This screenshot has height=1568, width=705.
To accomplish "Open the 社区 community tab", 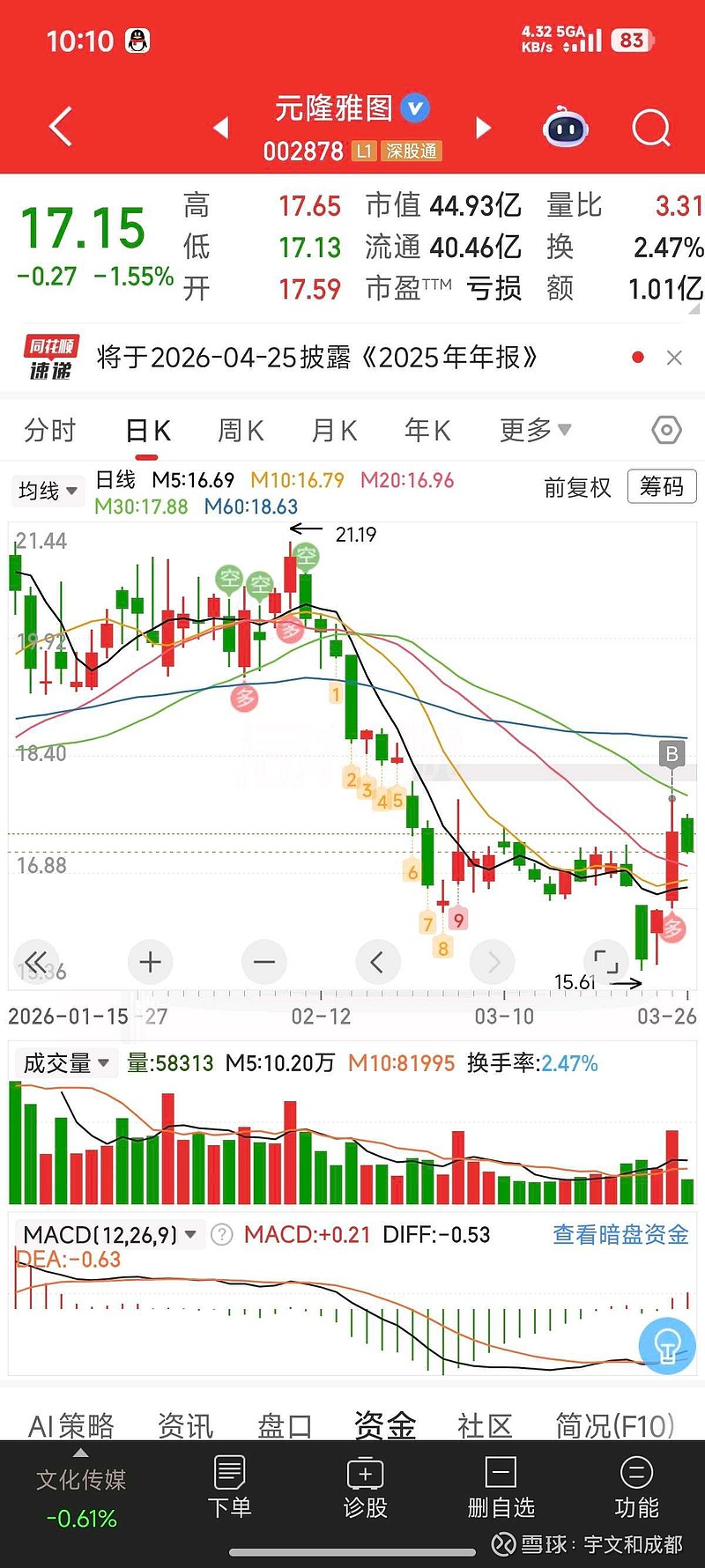I will pyautogui.click(x=484, y=1424).
